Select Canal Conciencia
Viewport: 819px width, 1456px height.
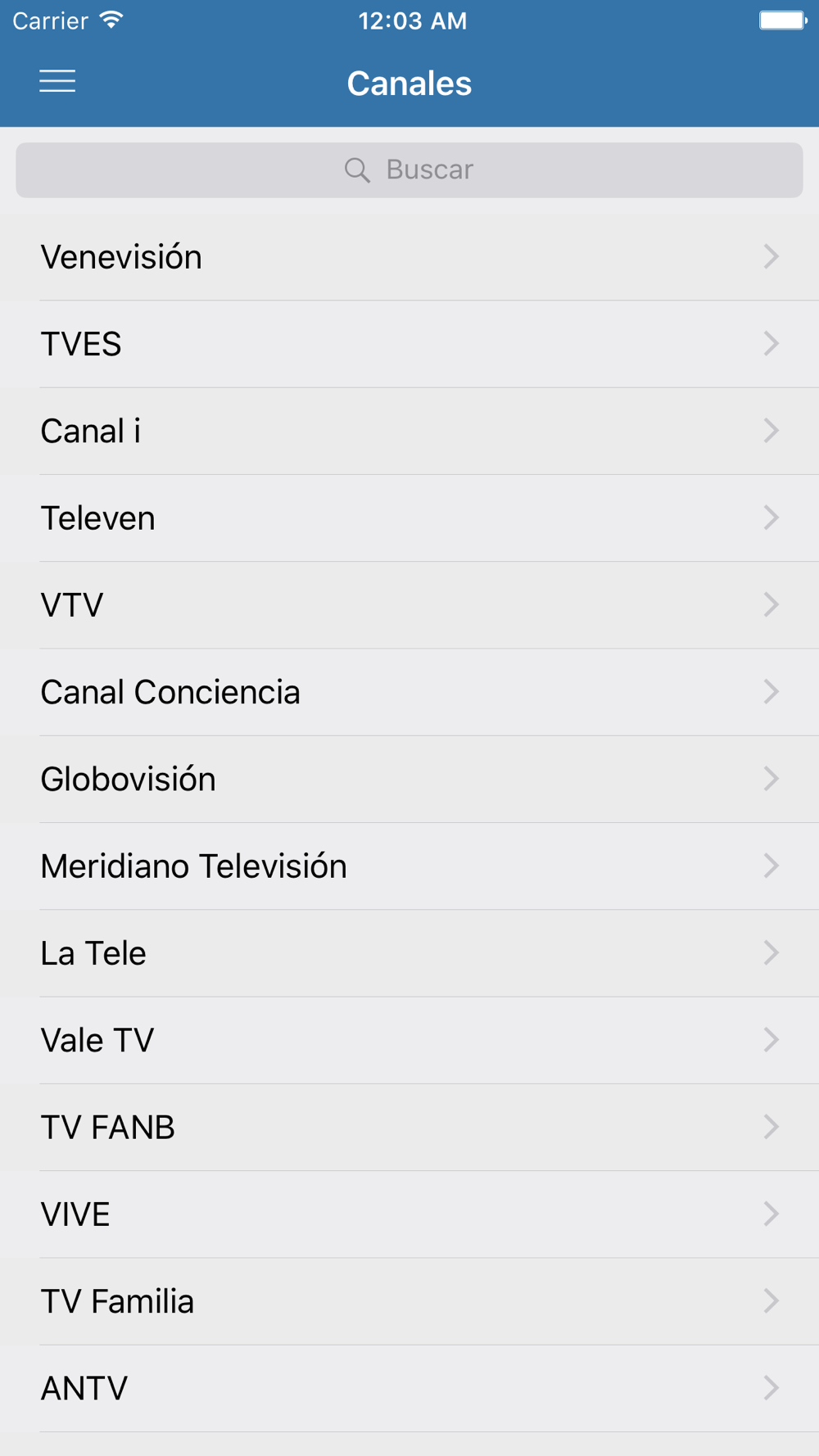coord(409,692)
